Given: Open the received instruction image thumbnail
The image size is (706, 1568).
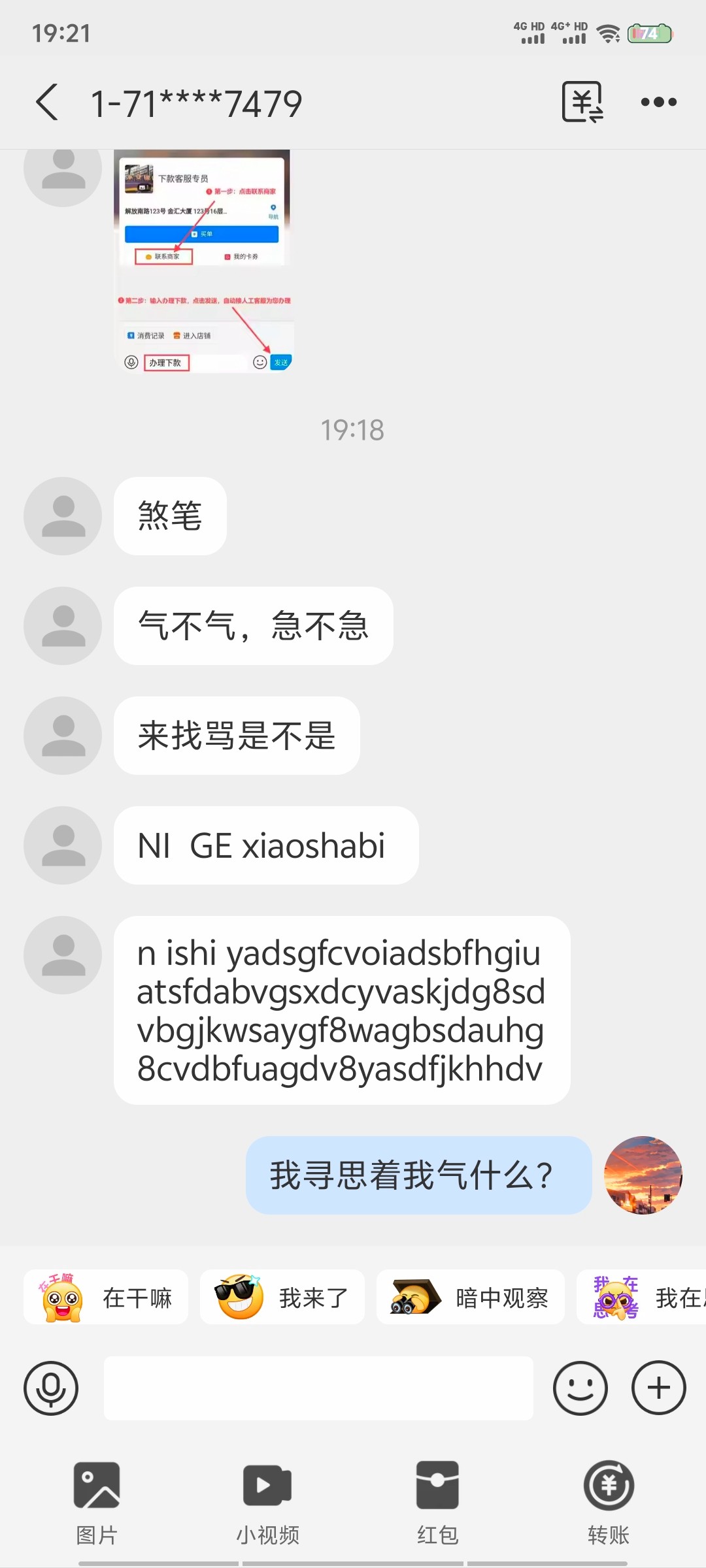Looking at the screenshot, I should click(203, 261).
